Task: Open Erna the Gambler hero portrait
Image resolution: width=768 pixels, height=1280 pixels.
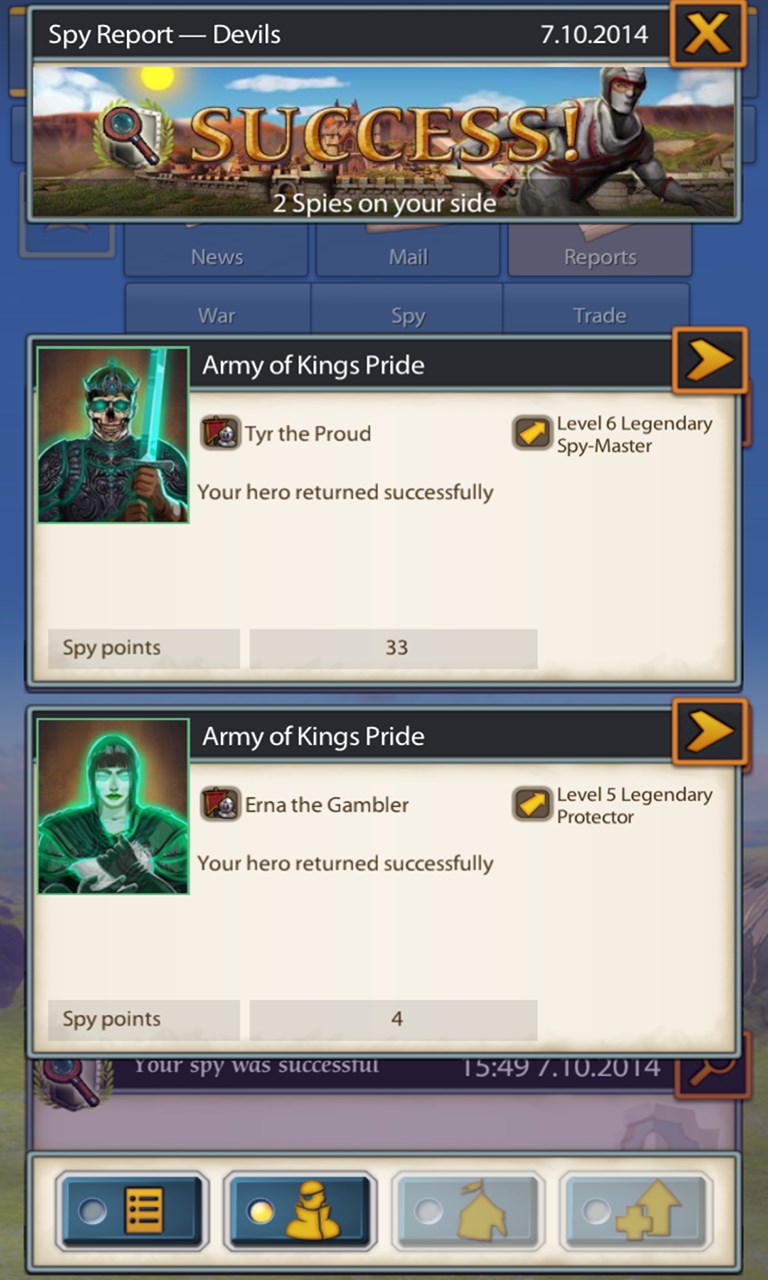Action: [x=113, y=806]
